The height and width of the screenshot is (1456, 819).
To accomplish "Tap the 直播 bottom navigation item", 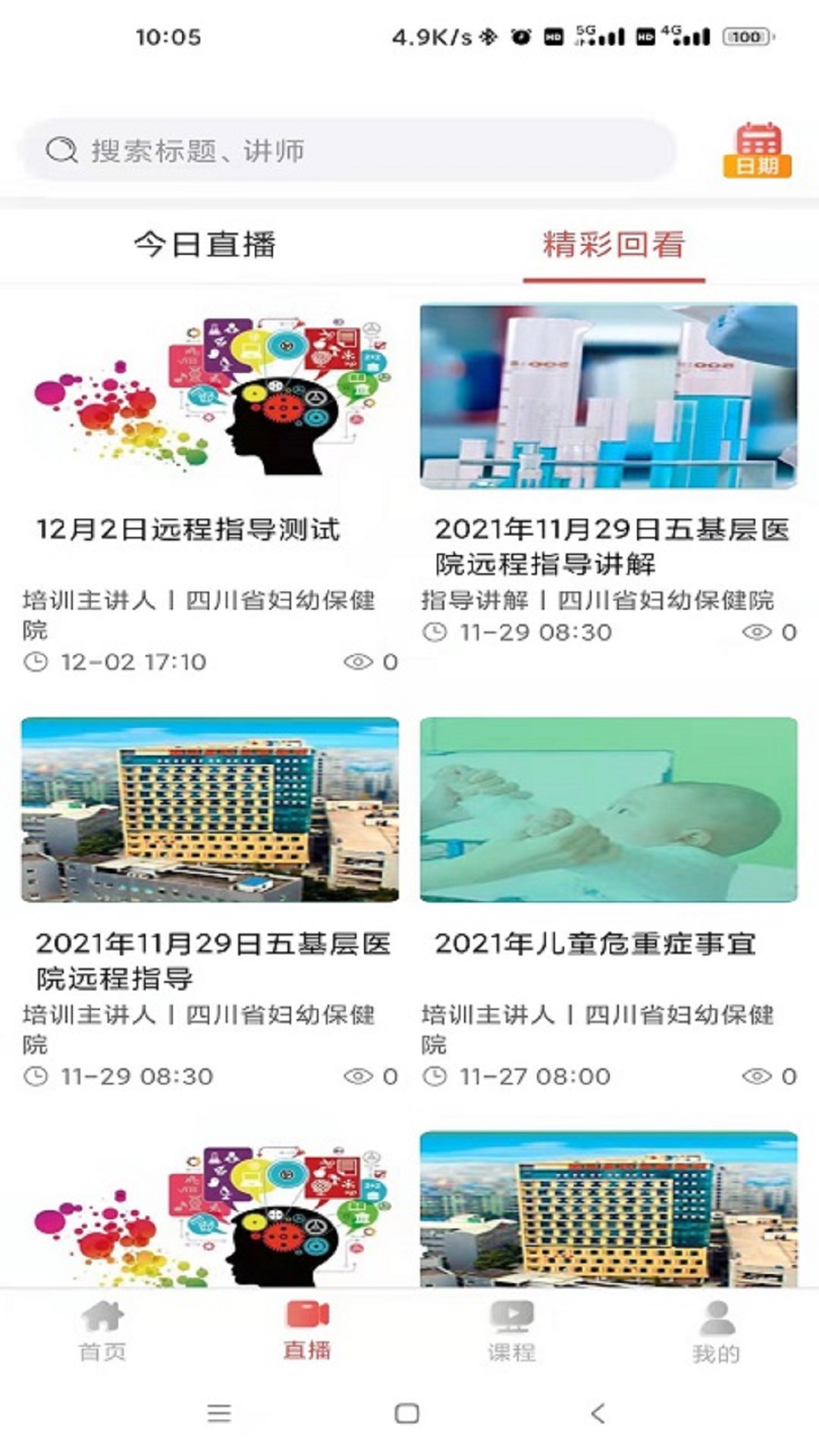I will coord(307,1330).
